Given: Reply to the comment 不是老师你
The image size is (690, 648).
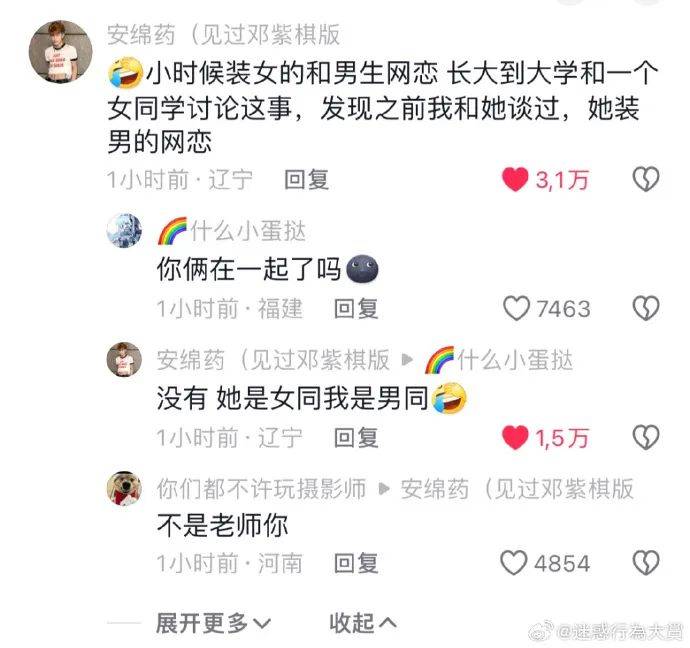Looking at the screenshot, I should pos(356,564).
